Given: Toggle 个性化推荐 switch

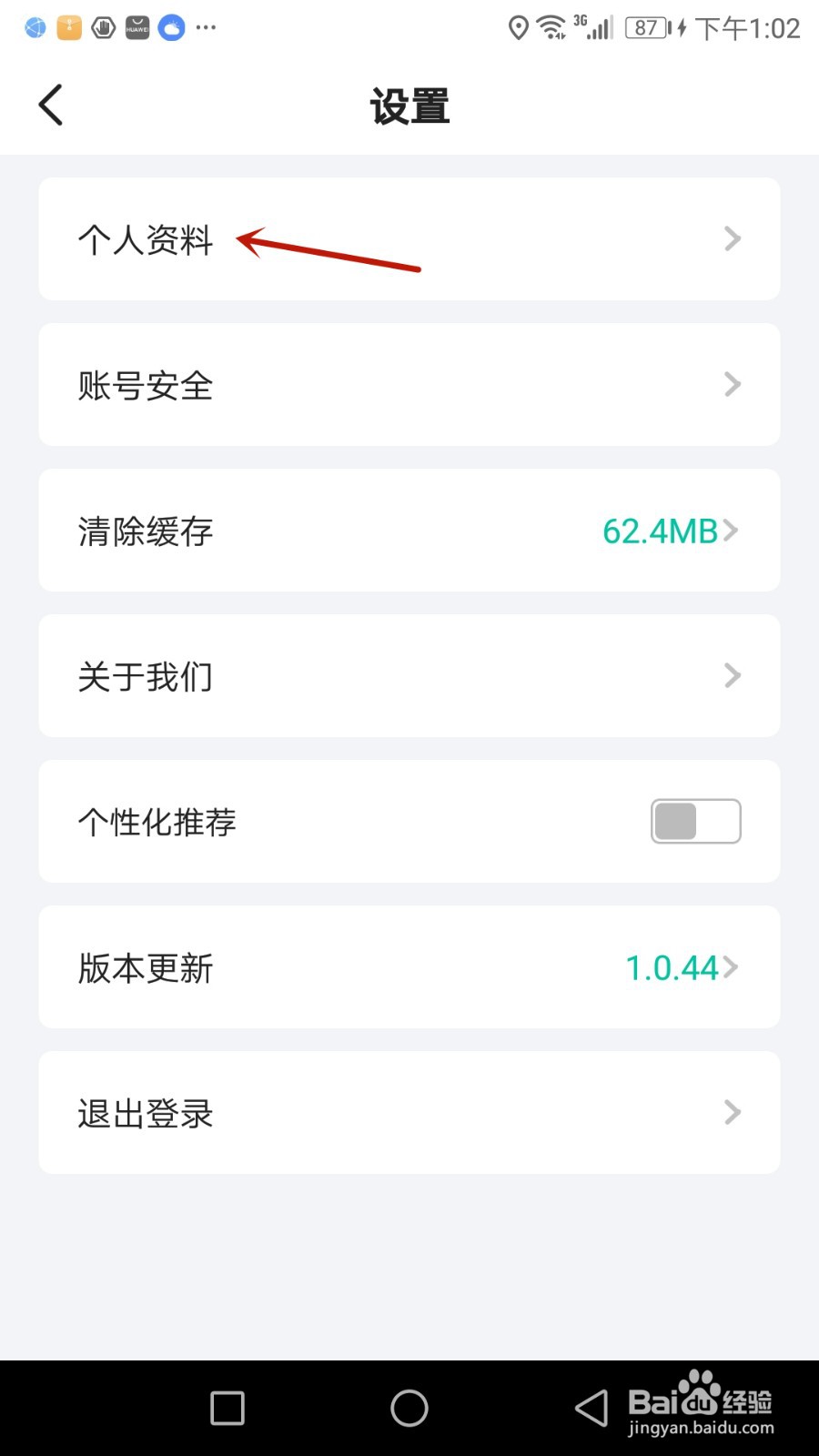Looking at the screenshot, I should click(695, 822).
